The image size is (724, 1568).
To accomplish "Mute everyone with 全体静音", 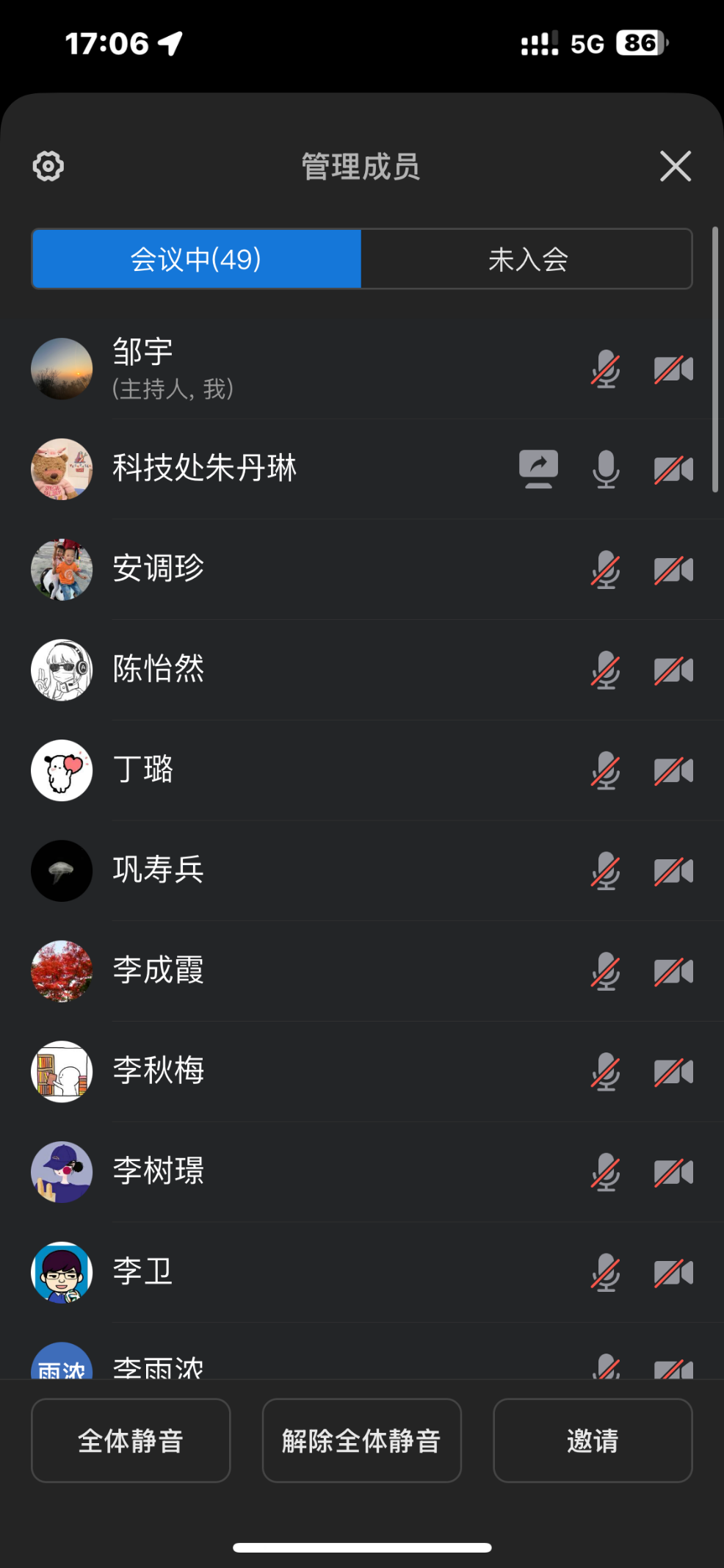I will coord(131,1440).
